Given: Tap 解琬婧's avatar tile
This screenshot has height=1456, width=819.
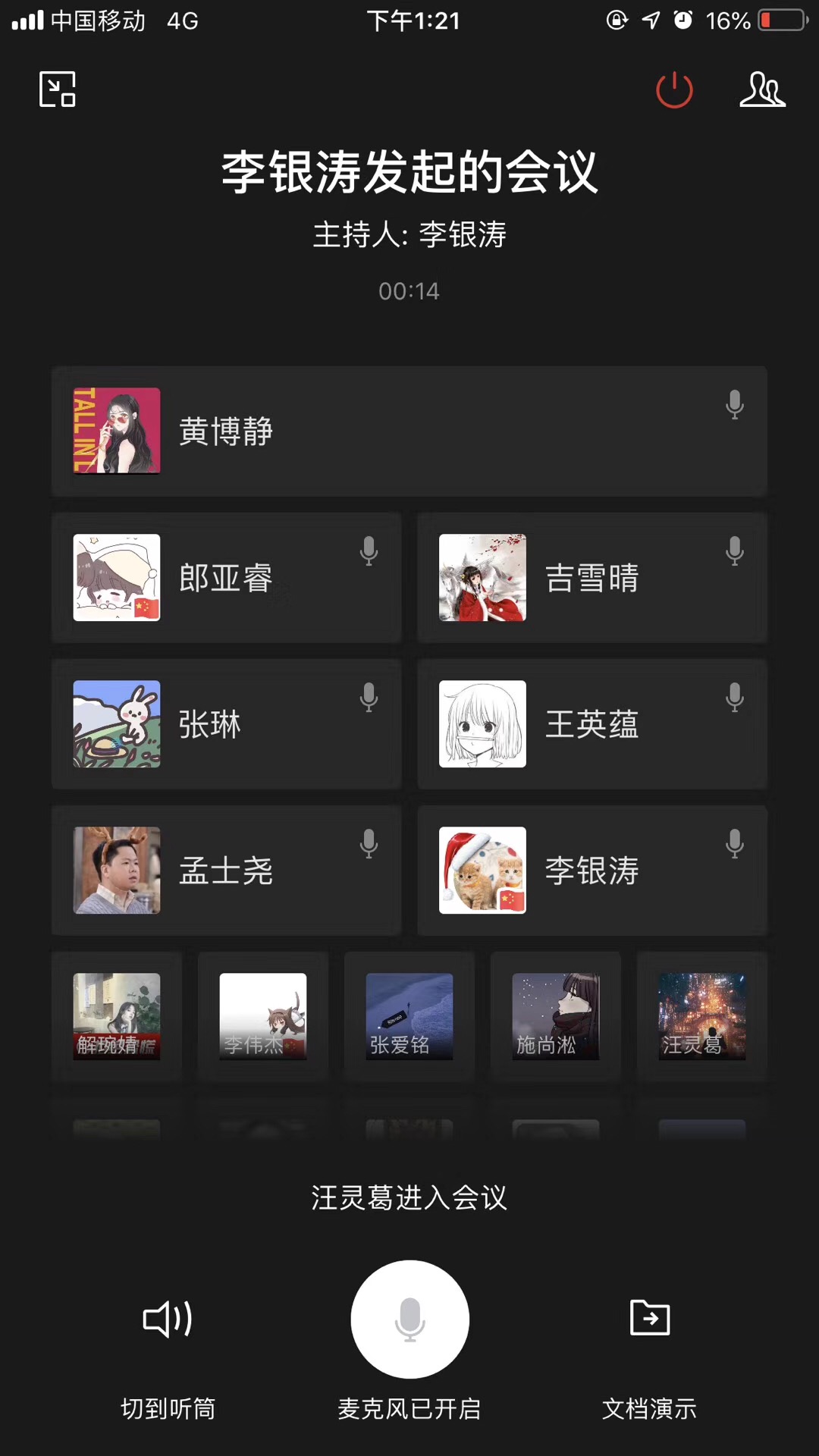Looking at the screenshot, I should [117, 1016].
